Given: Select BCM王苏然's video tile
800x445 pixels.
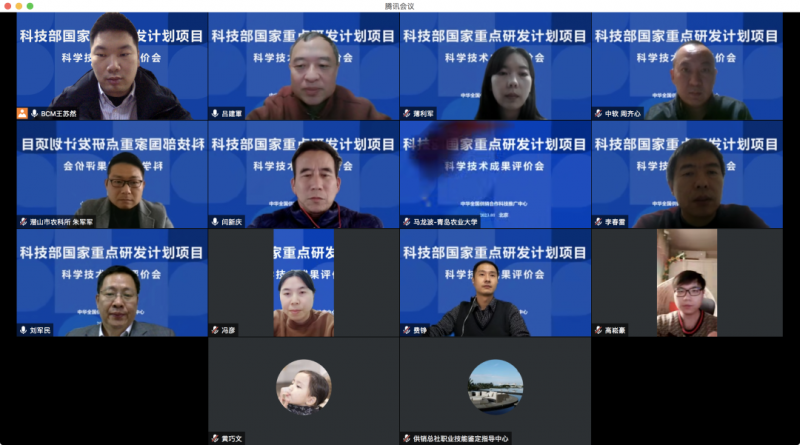Looking at the screenshot, I should (111, 66).
